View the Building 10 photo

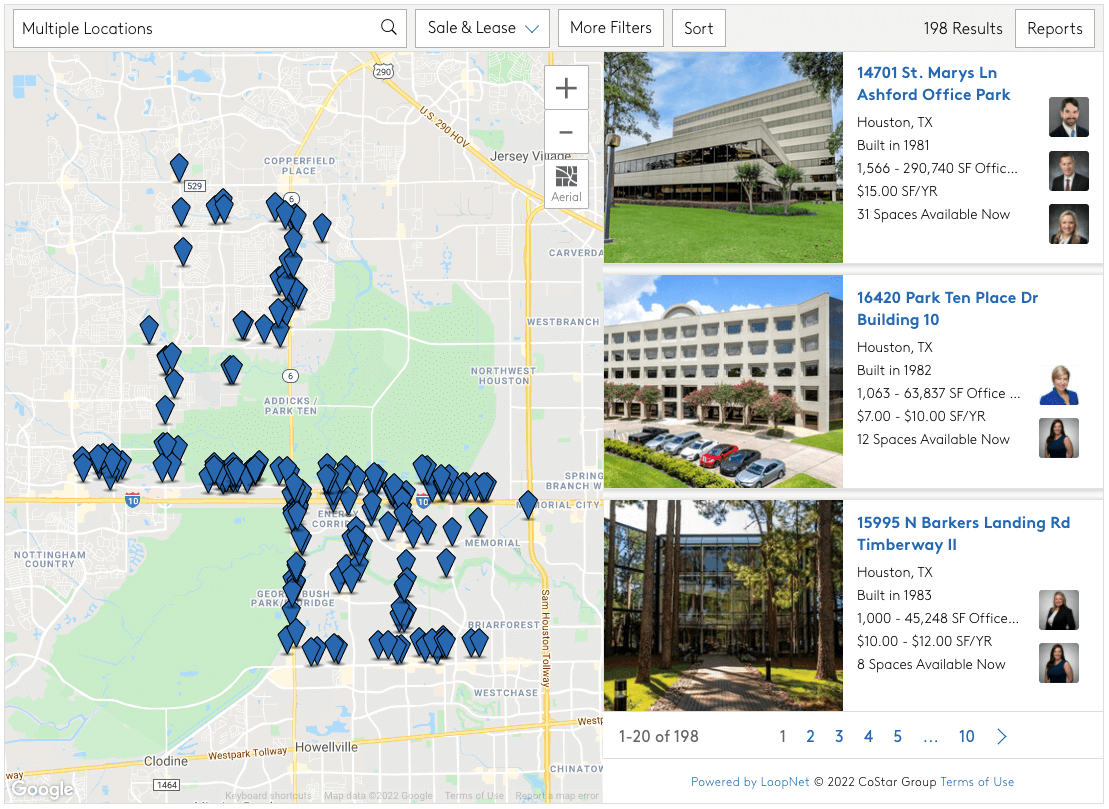click(723, 382)
